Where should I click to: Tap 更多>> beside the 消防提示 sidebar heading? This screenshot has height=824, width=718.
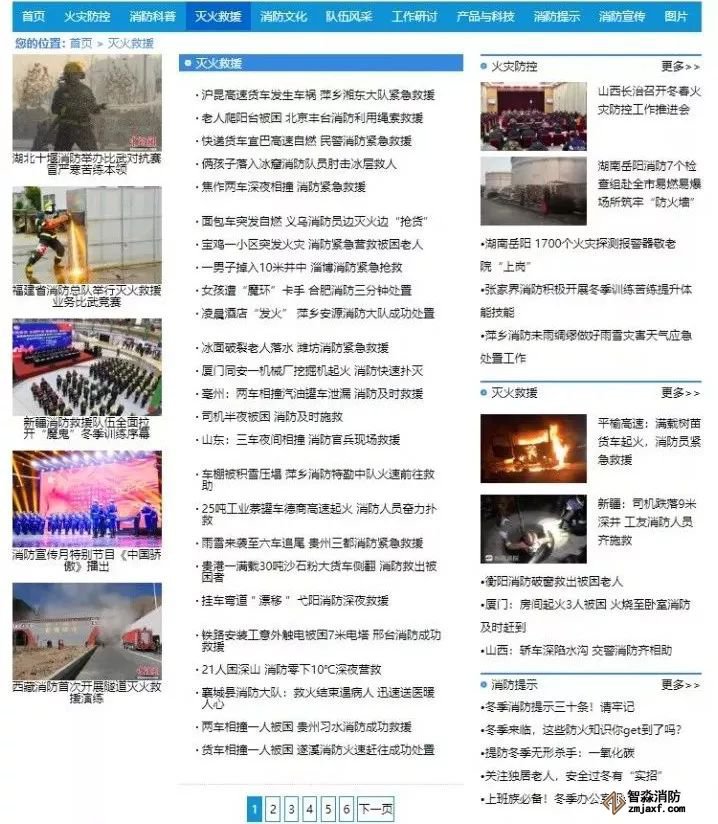[680, 685]
